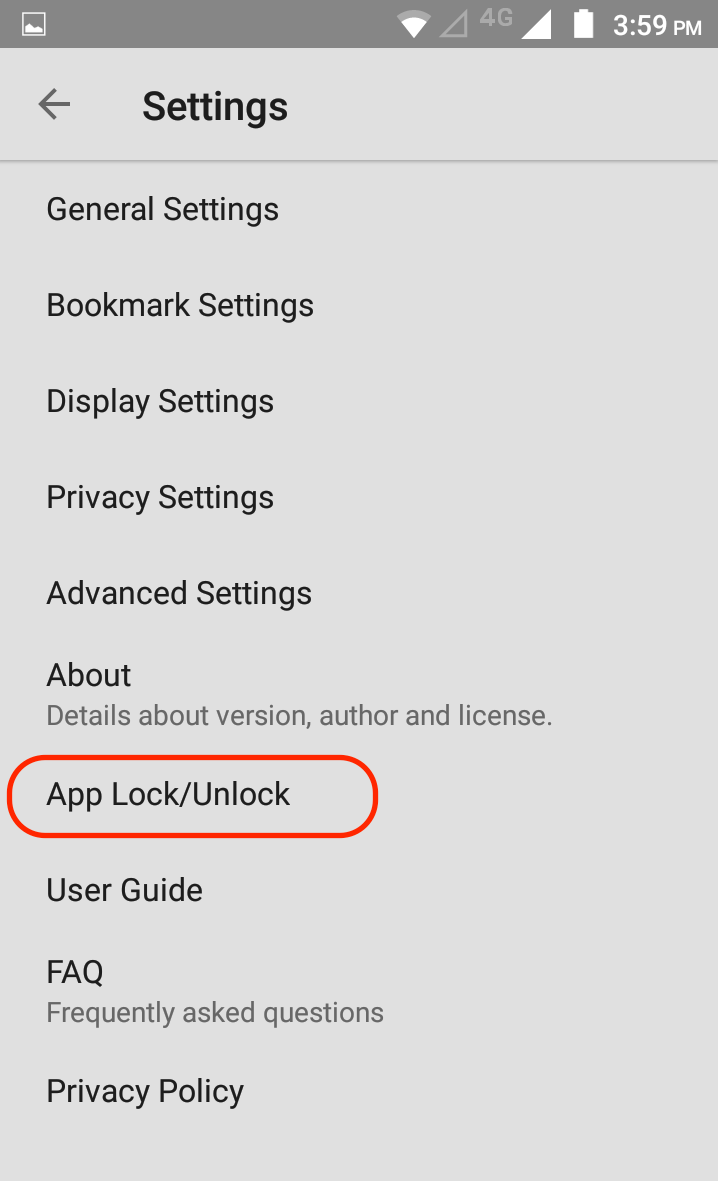The height and width of the screenshot is (1181, 718).
Task: Open the Privacy Policy
Action: tap(145, 1091)
